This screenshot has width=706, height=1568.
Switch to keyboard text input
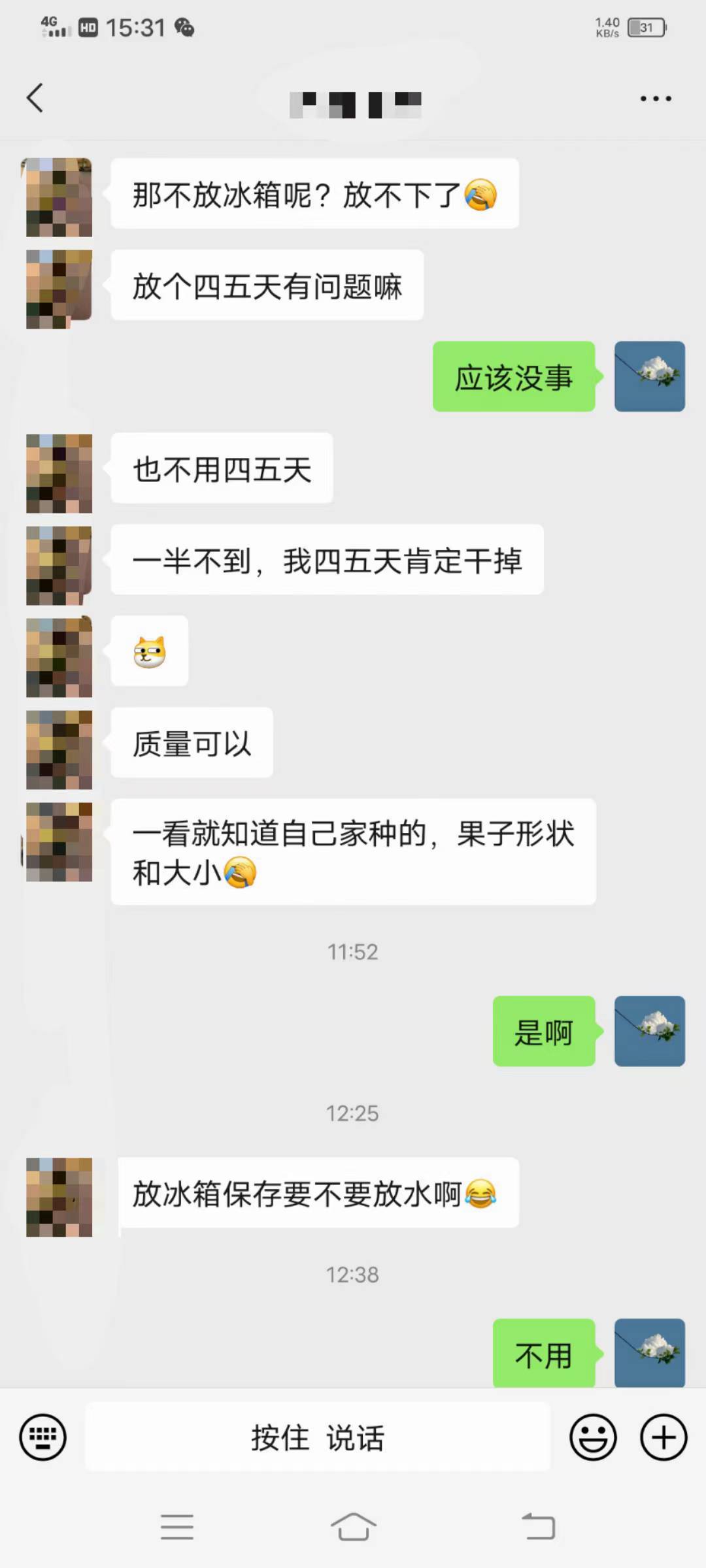(43, 1437)
